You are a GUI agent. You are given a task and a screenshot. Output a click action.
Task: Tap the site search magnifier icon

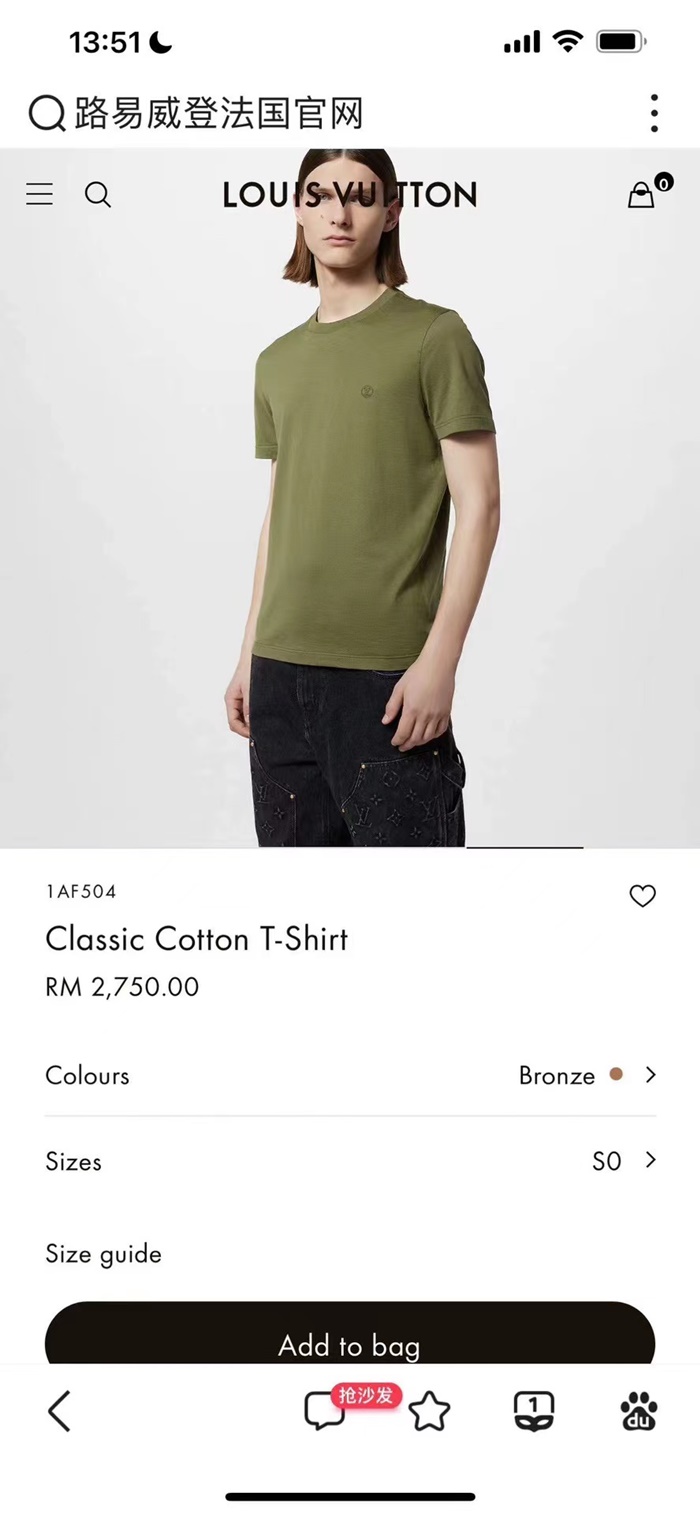tap(98, 194)
